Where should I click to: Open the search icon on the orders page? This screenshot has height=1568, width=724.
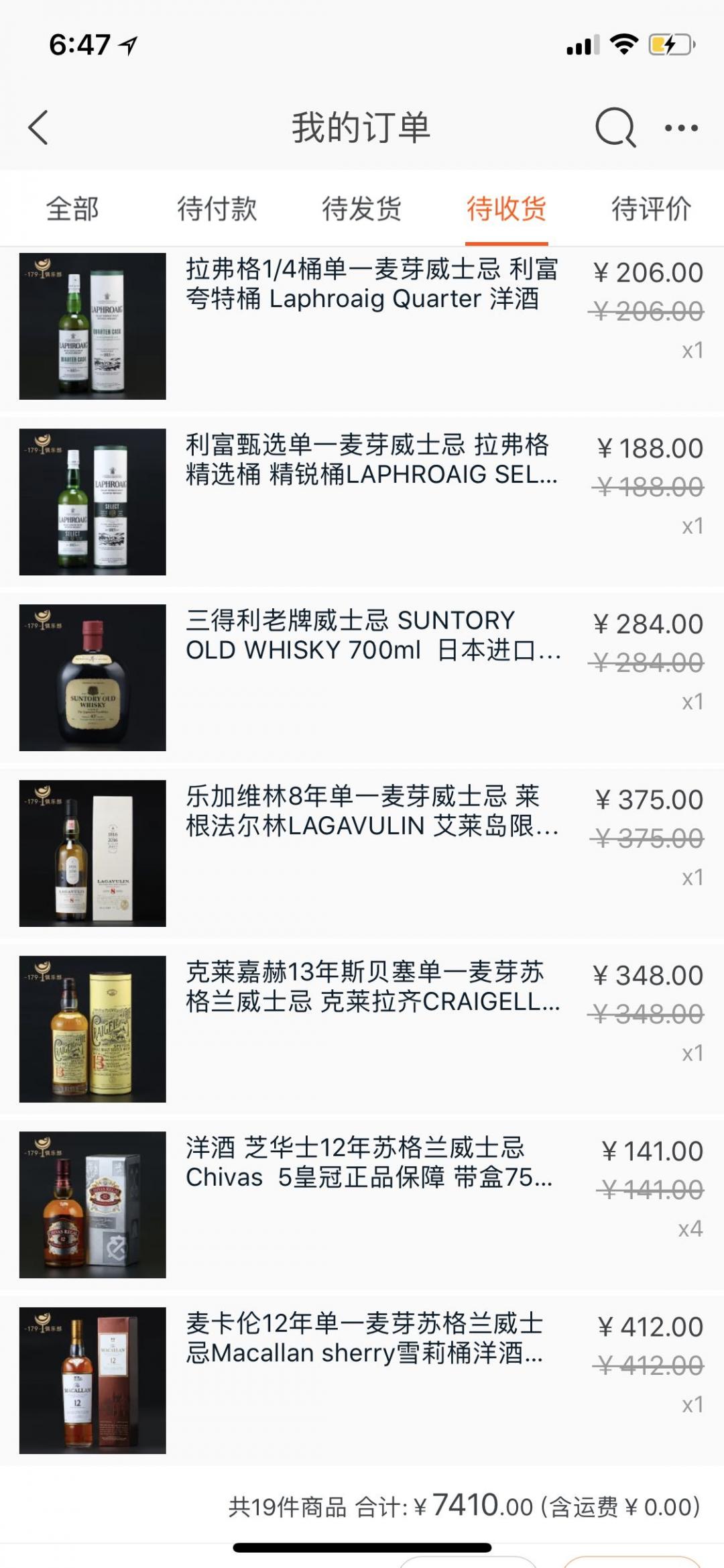click(614, 129)
